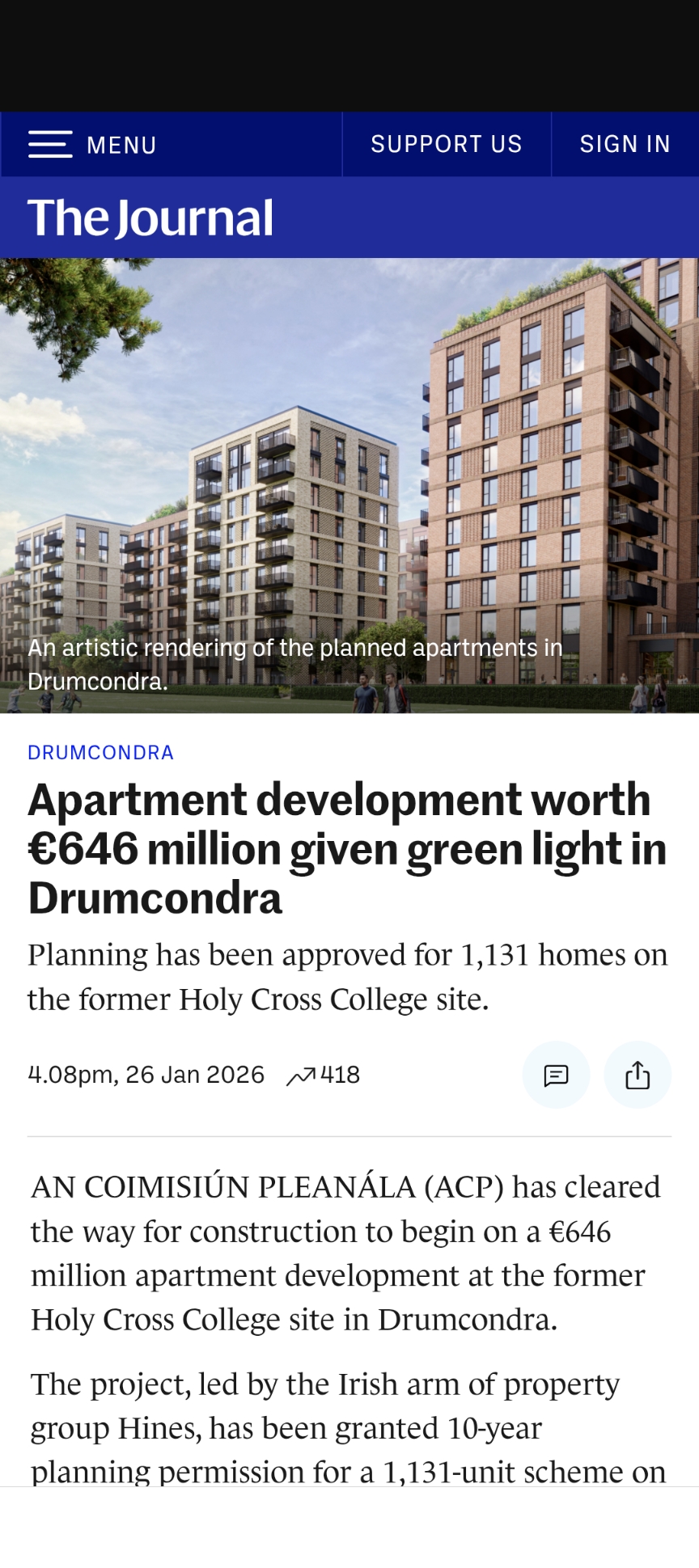The width and height of the screenshot is (699, 1568).
Task: Tap Sign In
Action: pyautogui.click(x=625, y=145)
